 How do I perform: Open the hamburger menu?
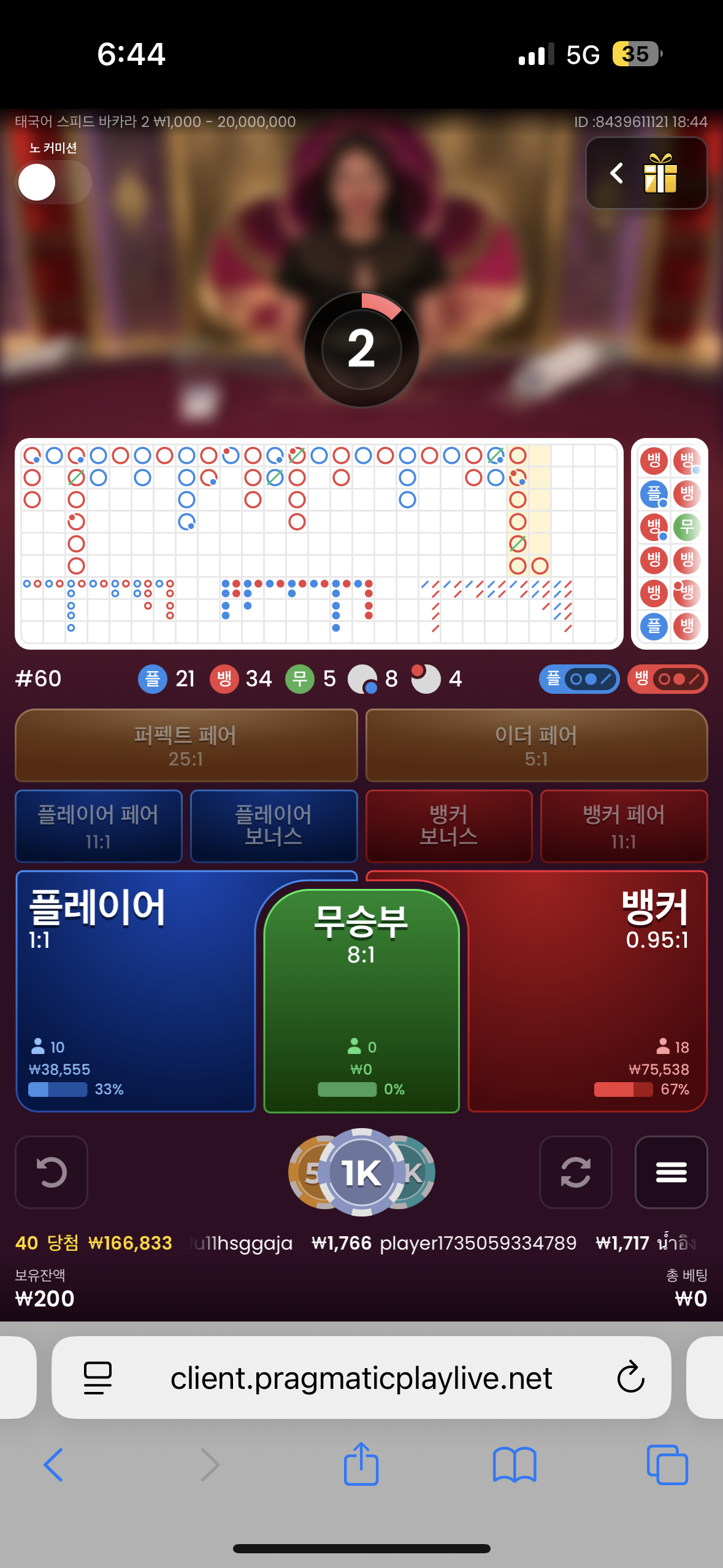tap(671, 1172)
